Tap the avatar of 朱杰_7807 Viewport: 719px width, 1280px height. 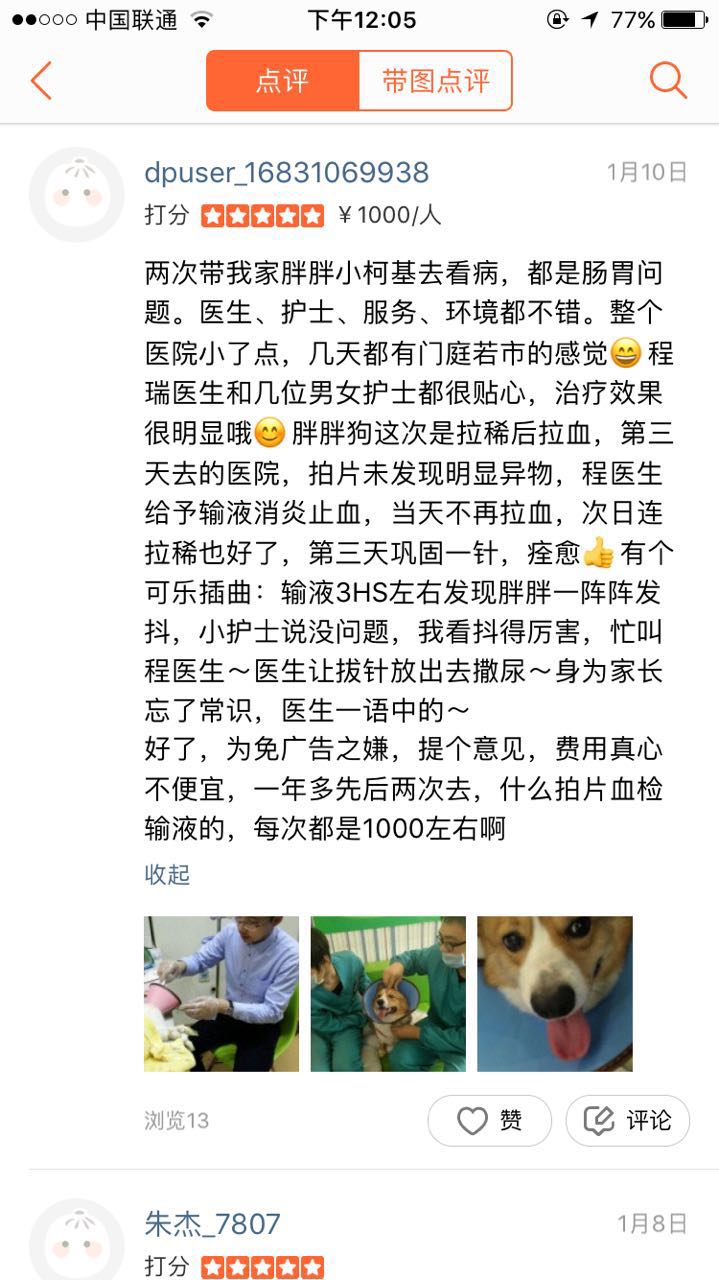click(76, 1240)
